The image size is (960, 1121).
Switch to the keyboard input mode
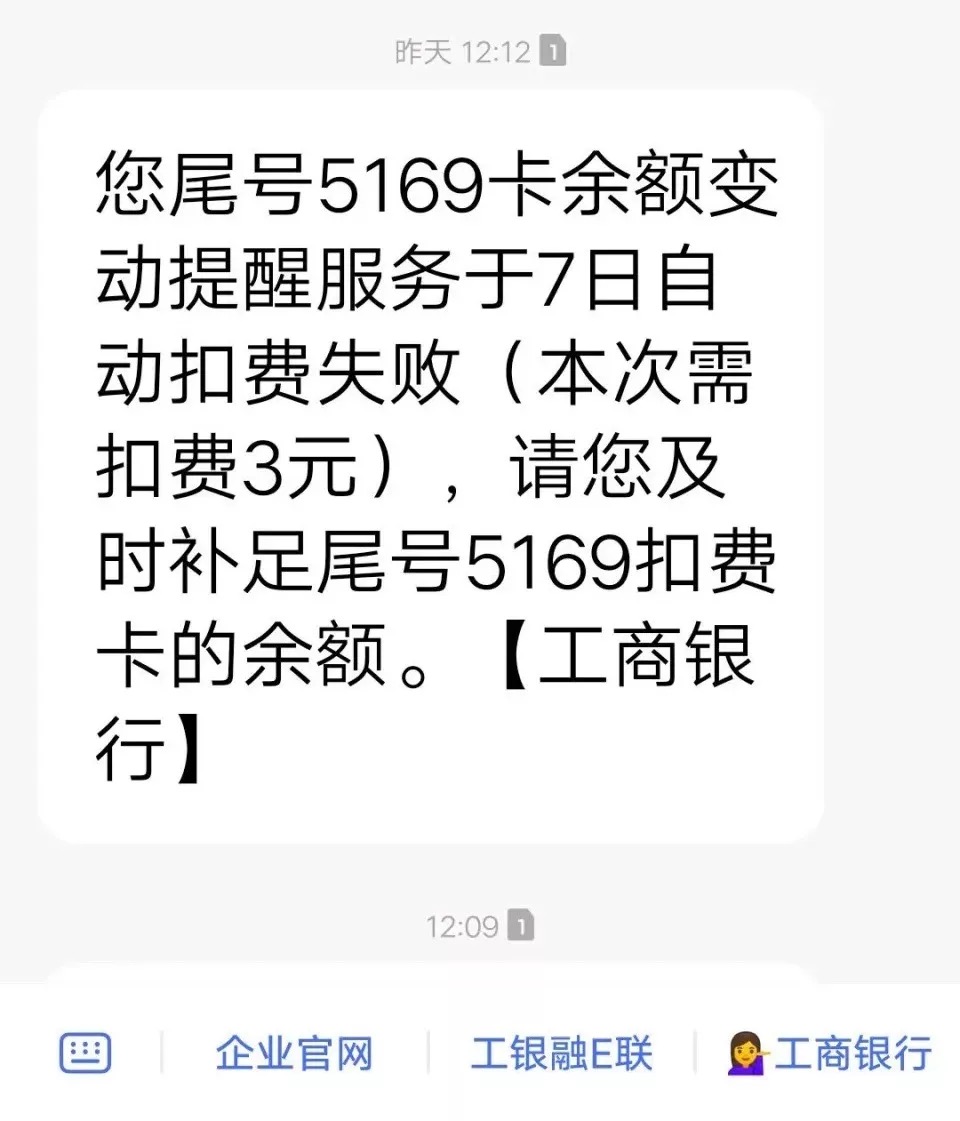click(x=85, y=1053)
